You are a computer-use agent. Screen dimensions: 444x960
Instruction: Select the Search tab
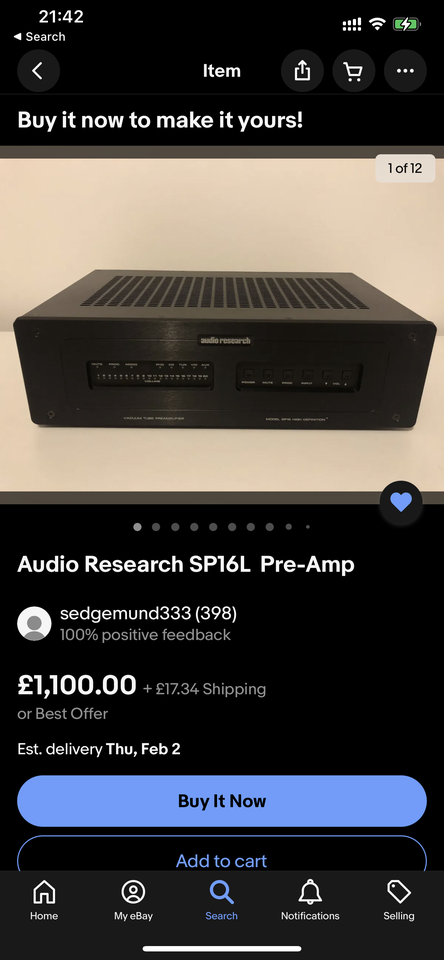(x=222, y=901)
